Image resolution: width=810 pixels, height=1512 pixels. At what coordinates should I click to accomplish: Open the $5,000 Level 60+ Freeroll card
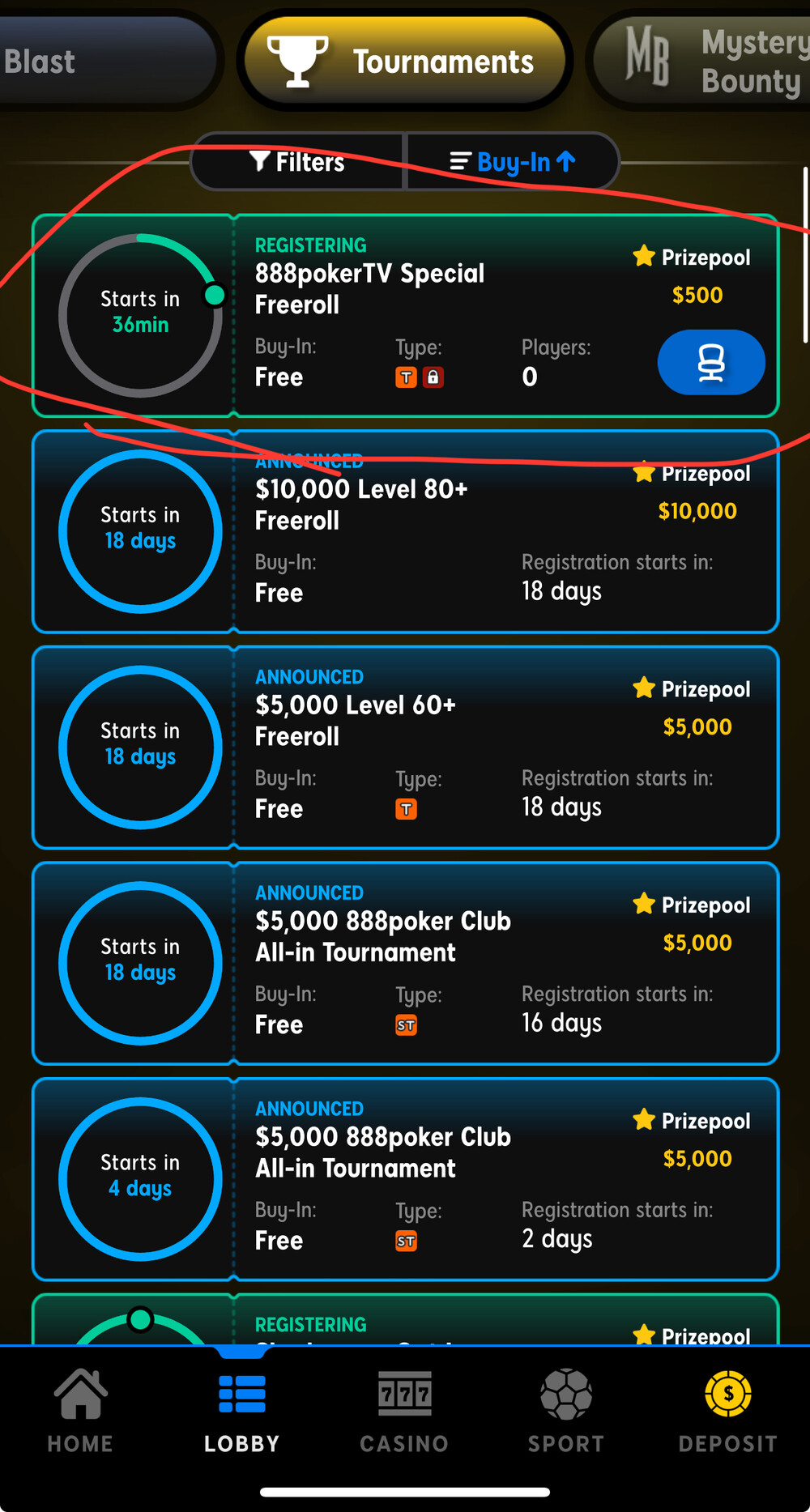pos(405,747)
